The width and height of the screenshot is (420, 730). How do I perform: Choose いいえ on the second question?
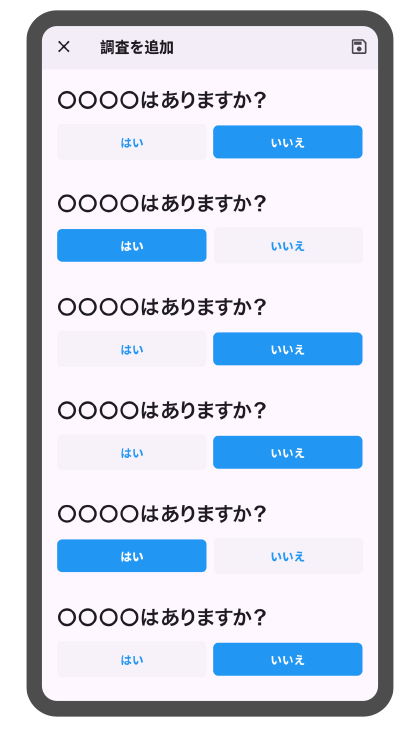click(x=288, y=245)
